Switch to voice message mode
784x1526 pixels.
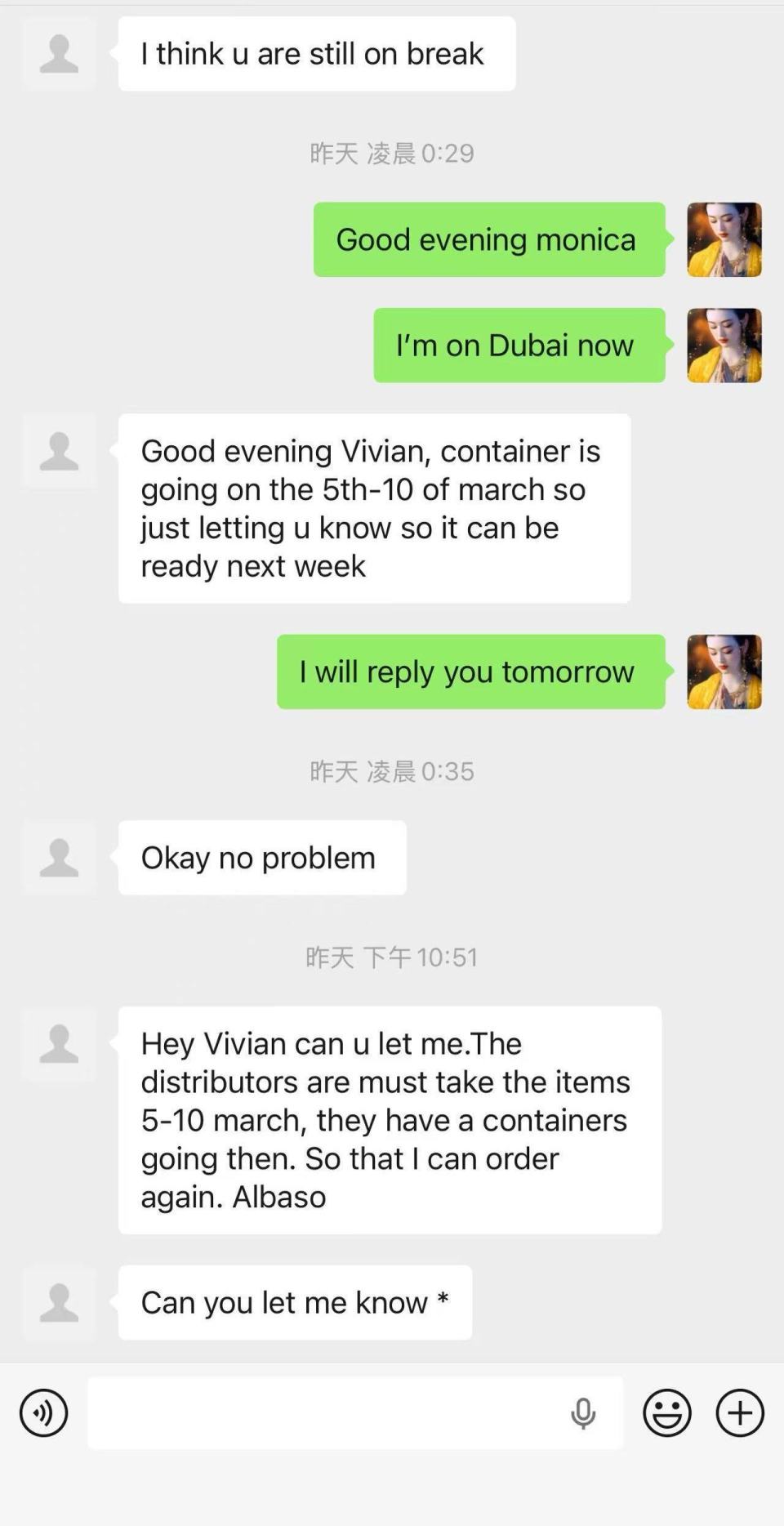tap(43, 1412)
